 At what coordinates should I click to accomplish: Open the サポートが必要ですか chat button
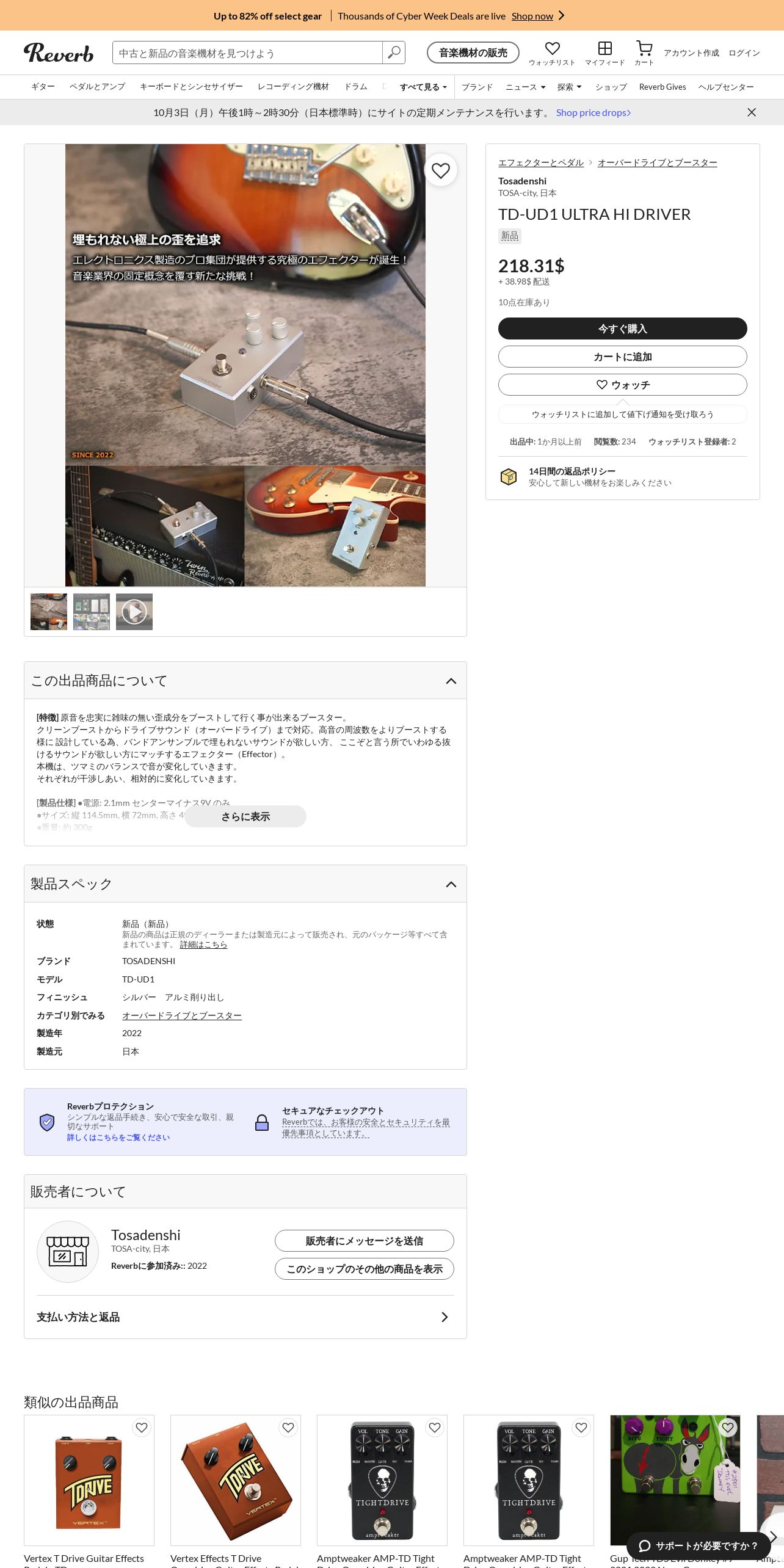[x=698, y=1545]
